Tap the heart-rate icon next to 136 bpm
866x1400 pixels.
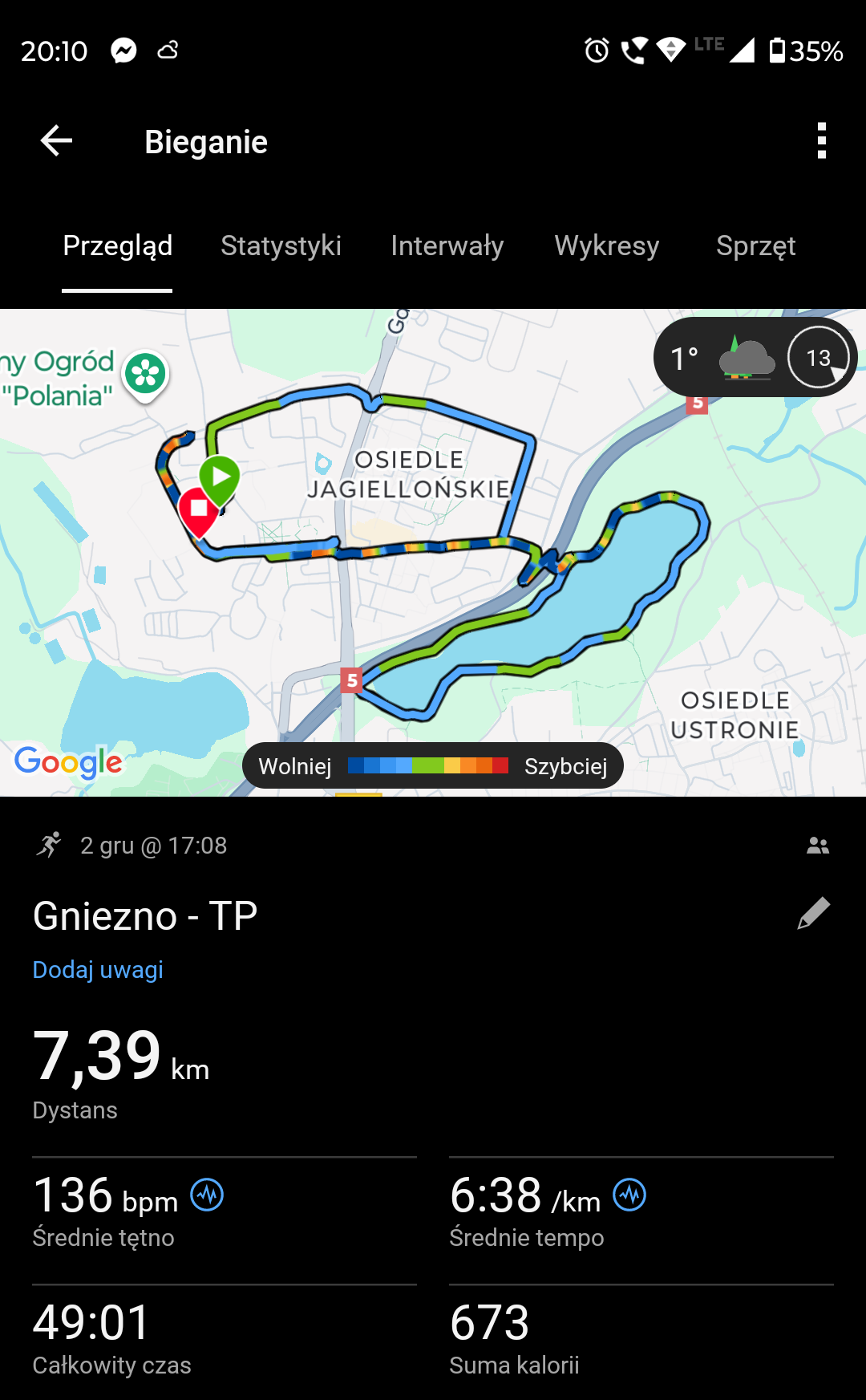(x=207, y=1195)
